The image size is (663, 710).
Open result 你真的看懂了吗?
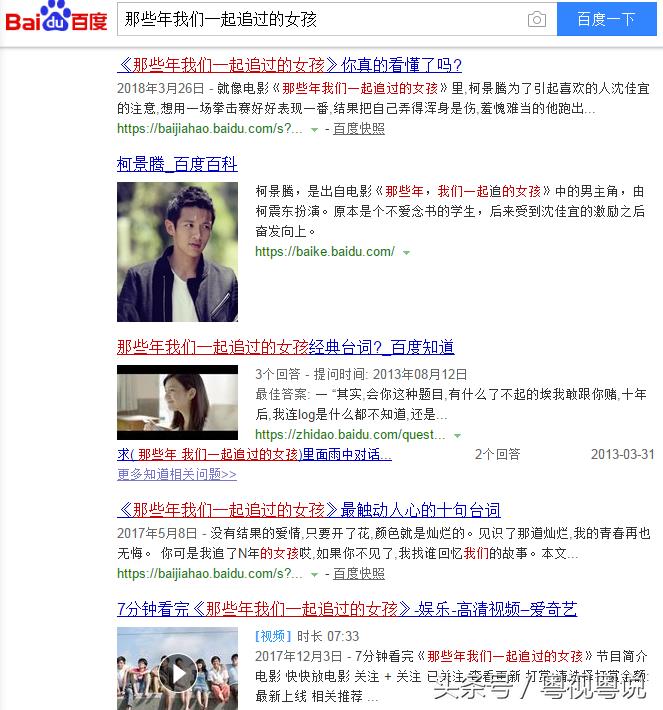coord(289,65)
